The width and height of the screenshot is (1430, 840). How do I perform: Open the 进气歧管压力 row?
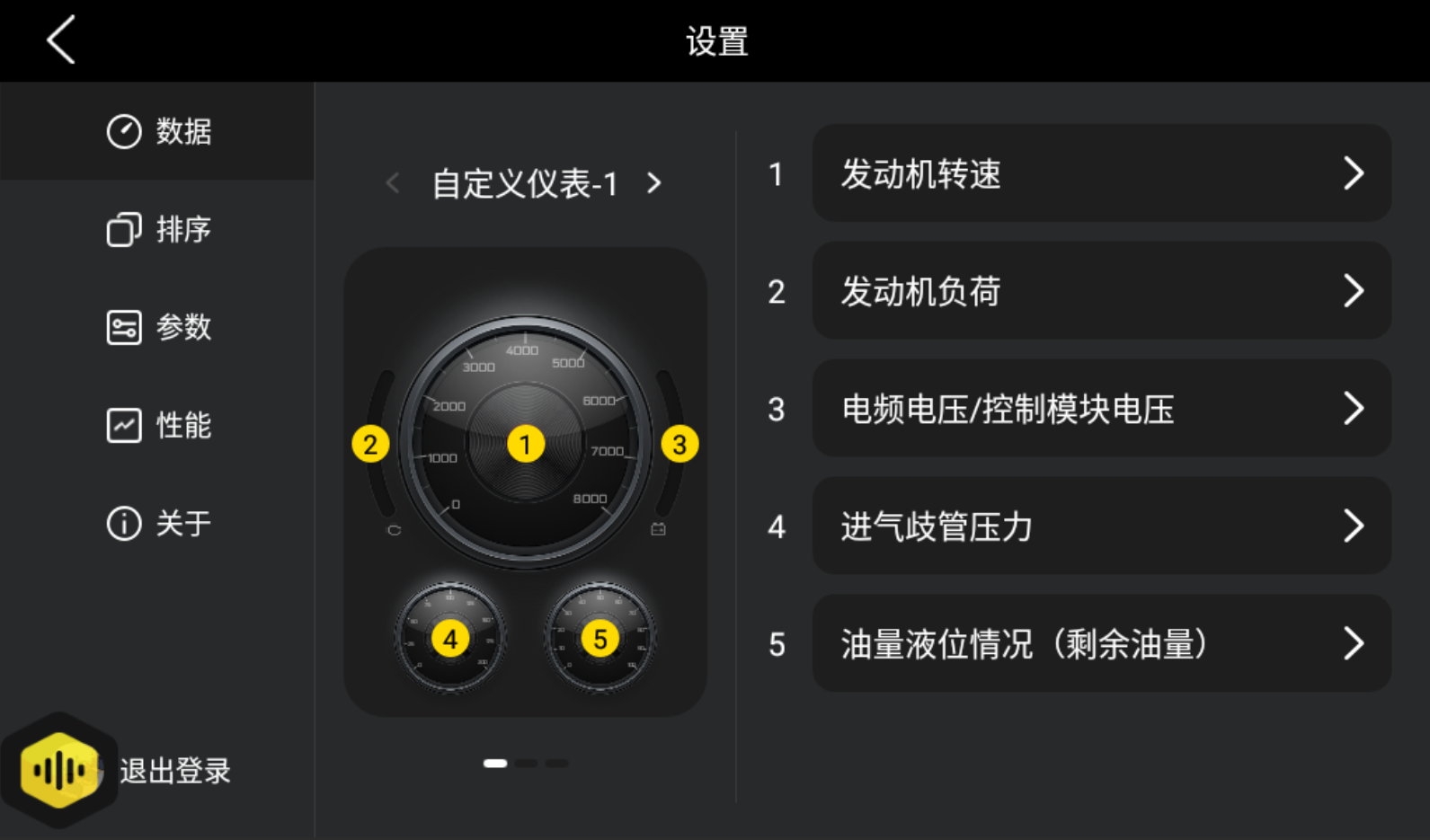pyautogui.click(x=1101, y=526)
